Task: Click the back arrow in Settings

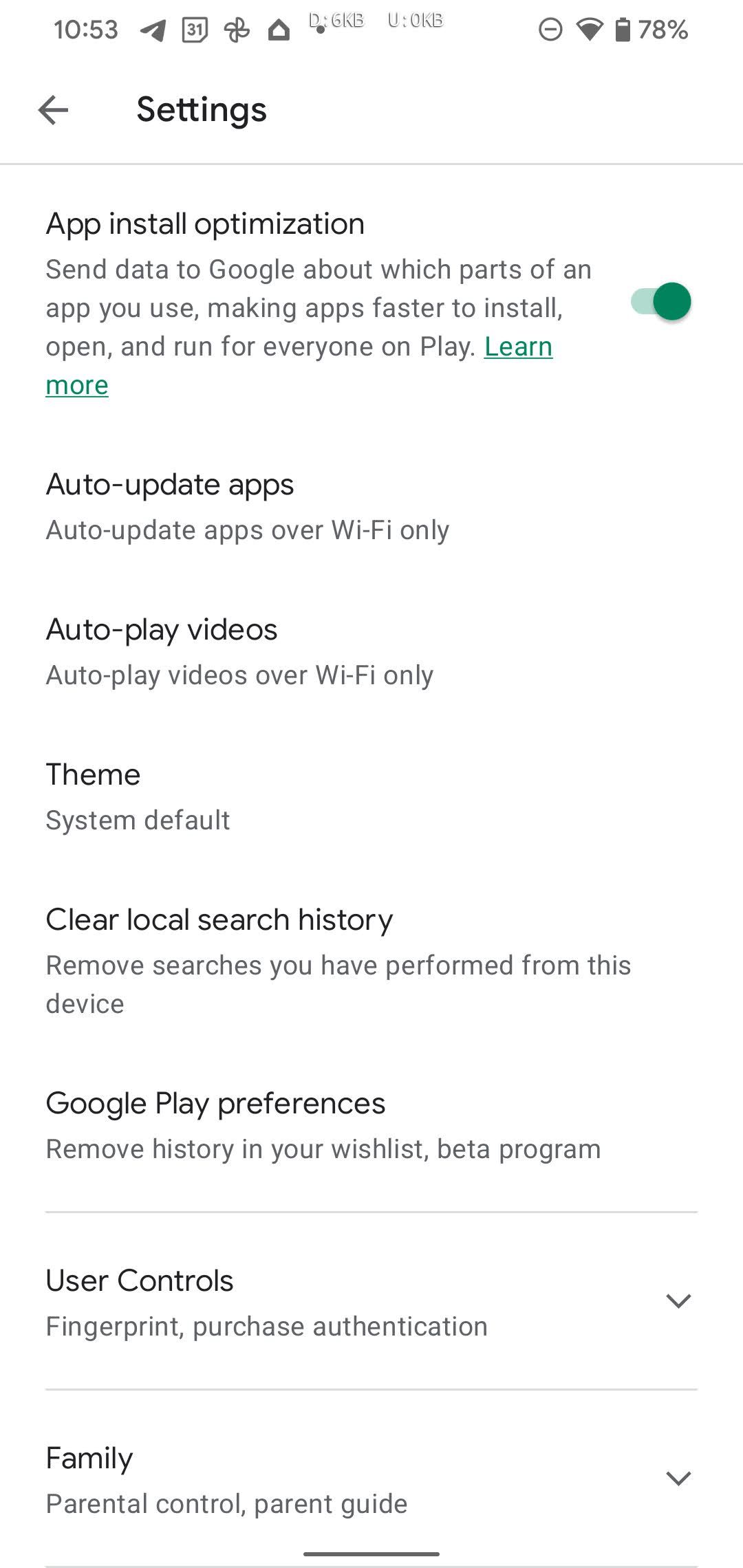Action: point(52,110)
